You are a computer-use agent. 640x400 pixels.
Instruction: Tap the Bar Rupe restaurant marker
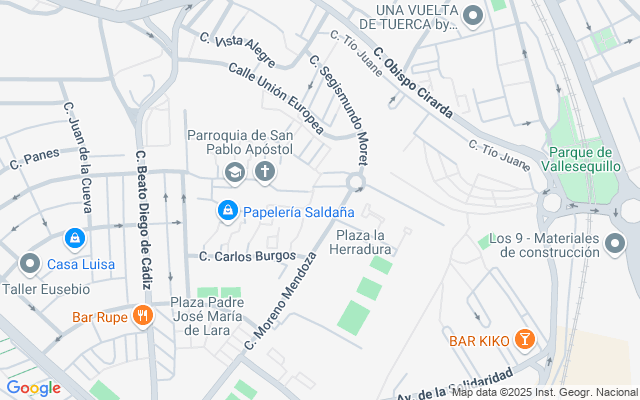click(142, 316)
